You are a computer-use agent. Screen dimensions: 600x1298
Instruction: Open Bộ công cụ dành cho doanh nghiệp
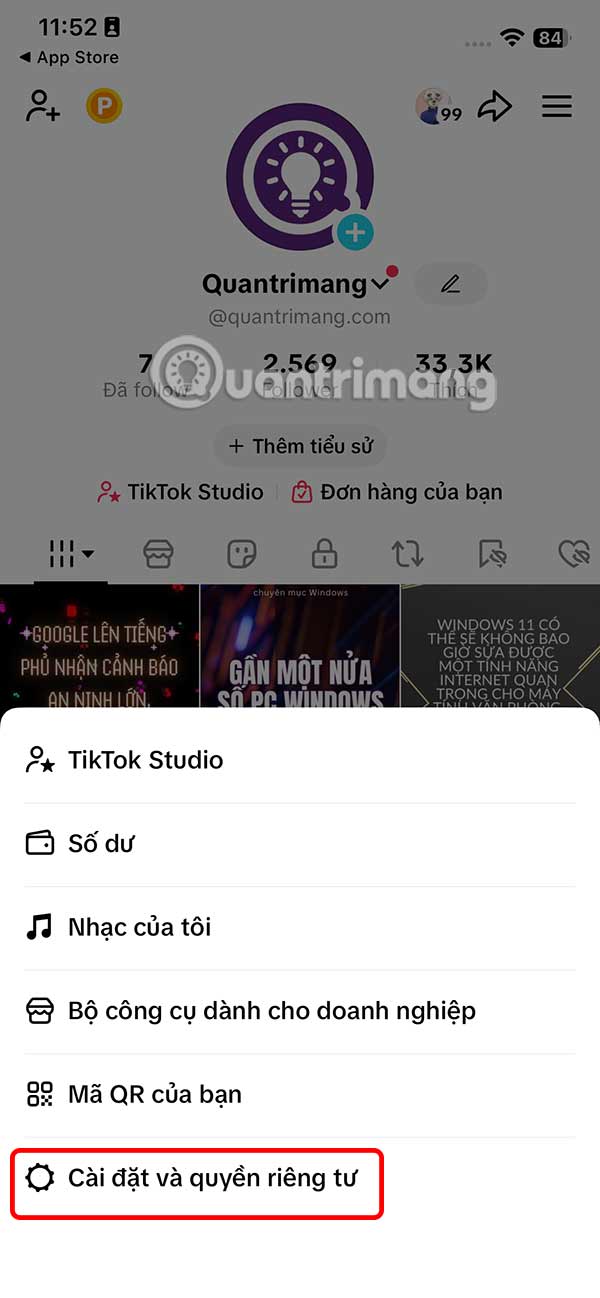[271, 1011]
